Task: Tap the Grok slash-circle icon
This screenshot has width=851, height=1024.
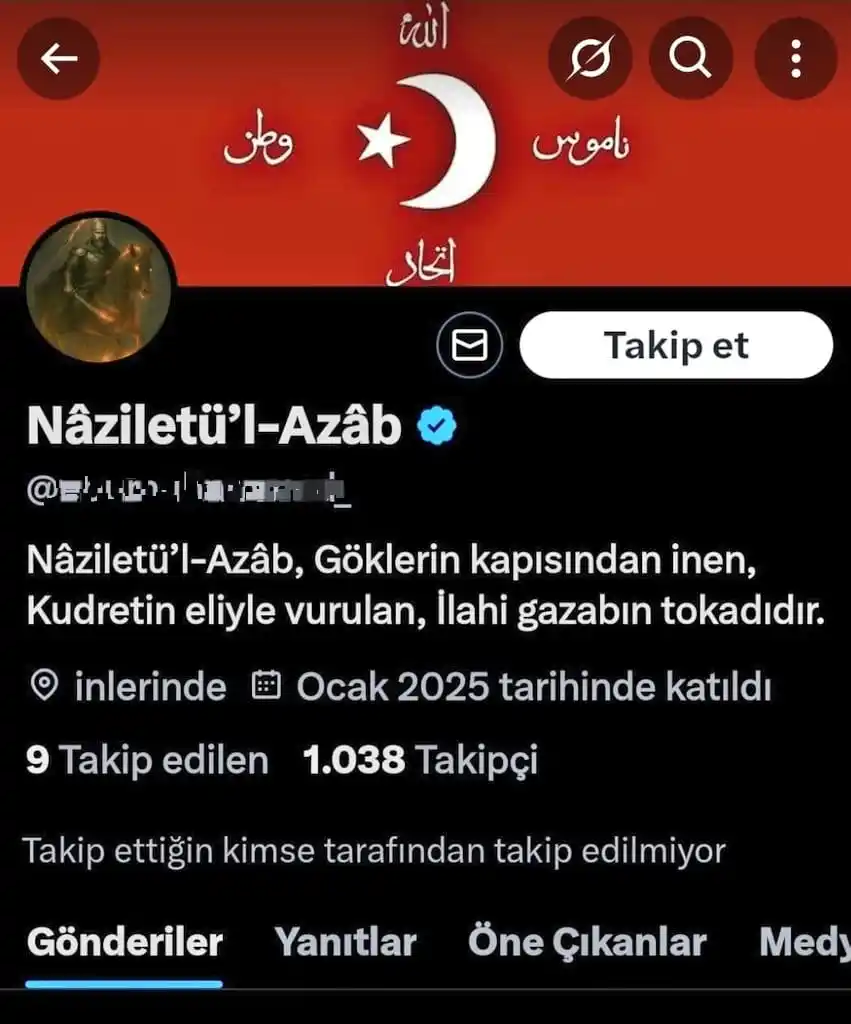Action: point(590,59)
